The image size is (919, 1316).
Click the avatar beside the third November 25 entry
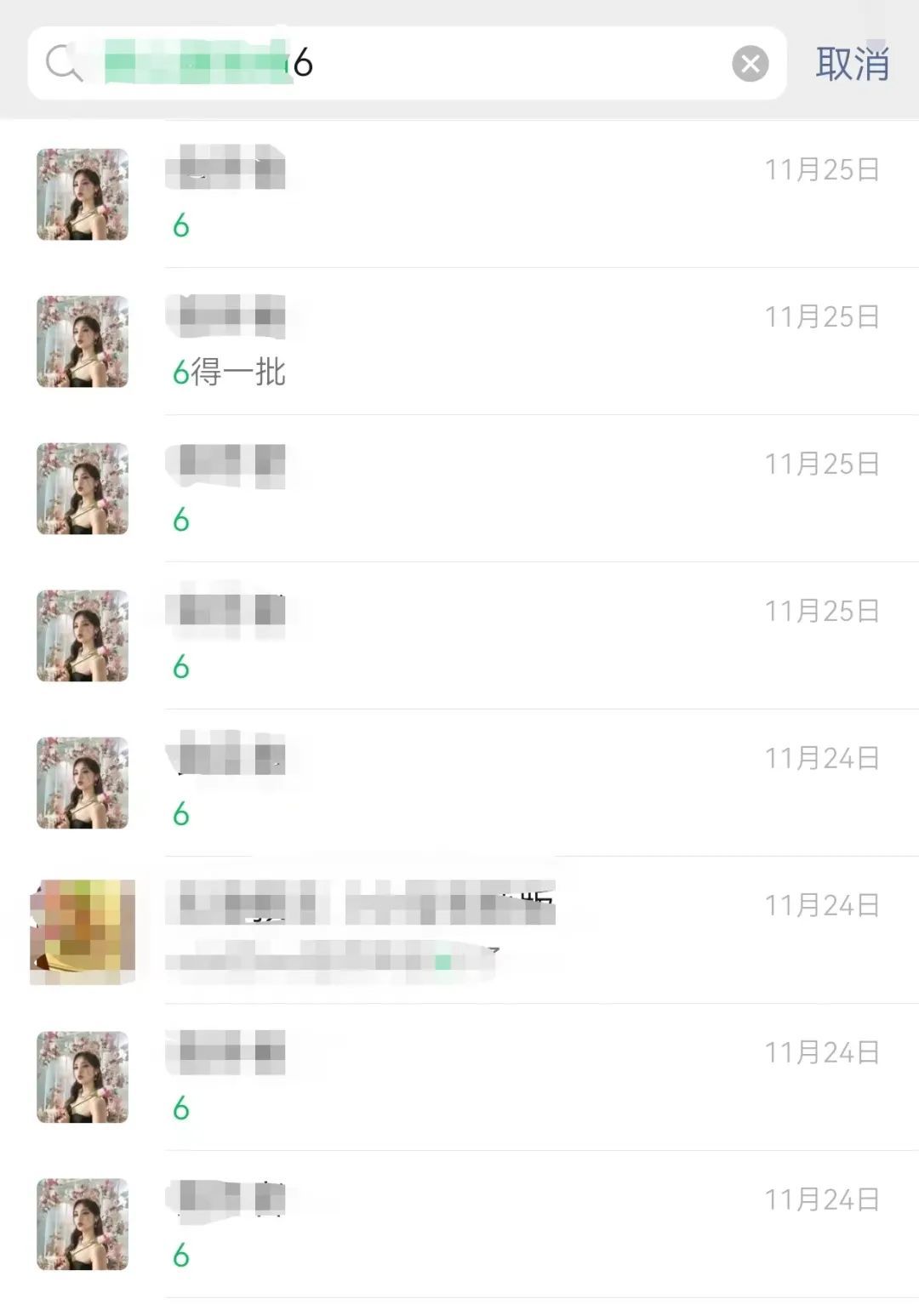click(x=83, y=487)
